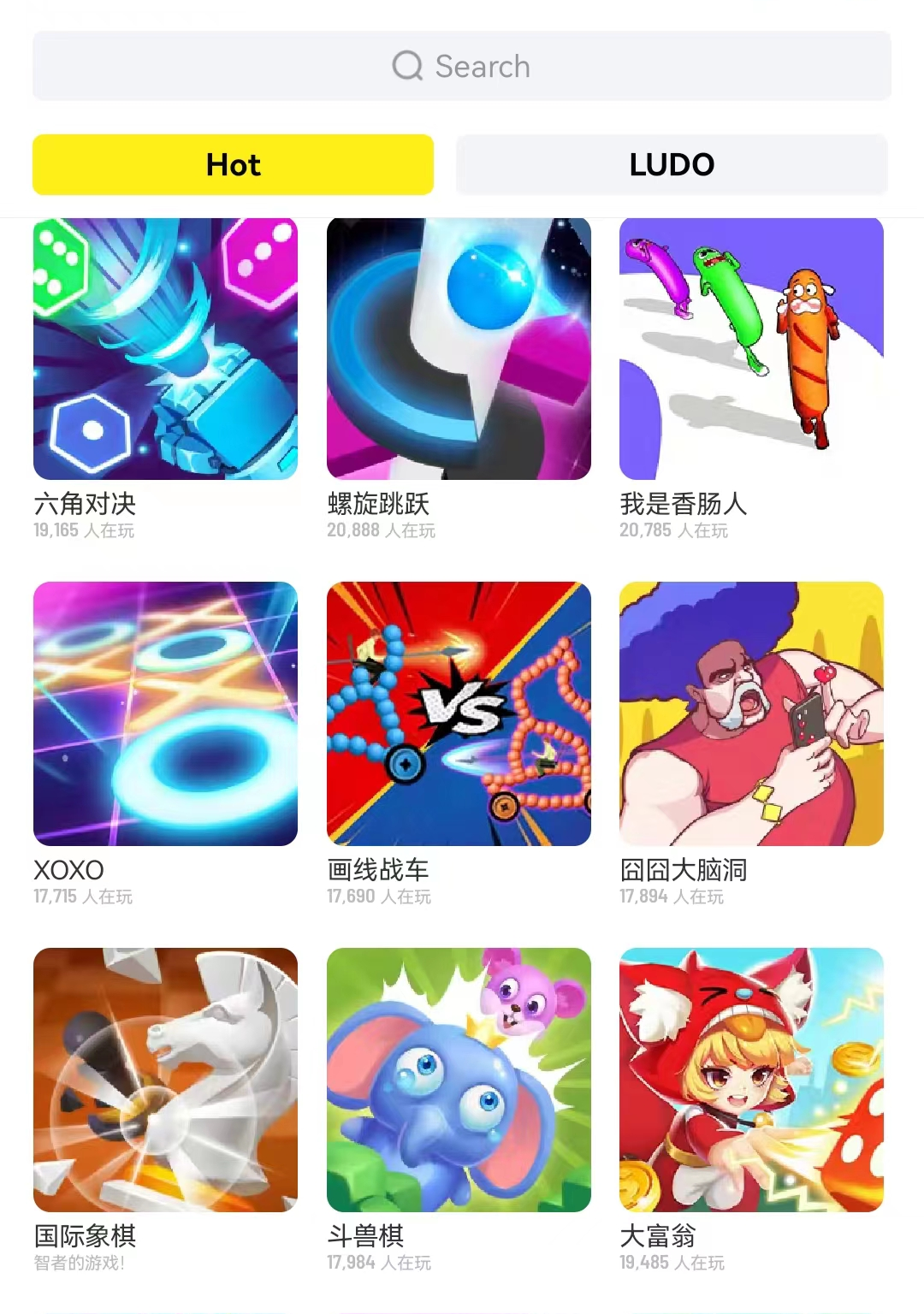Viewport: 924px width, 1314px height.
Task: Click the 螺旋跳跃 title text
Action: [379, 506]
